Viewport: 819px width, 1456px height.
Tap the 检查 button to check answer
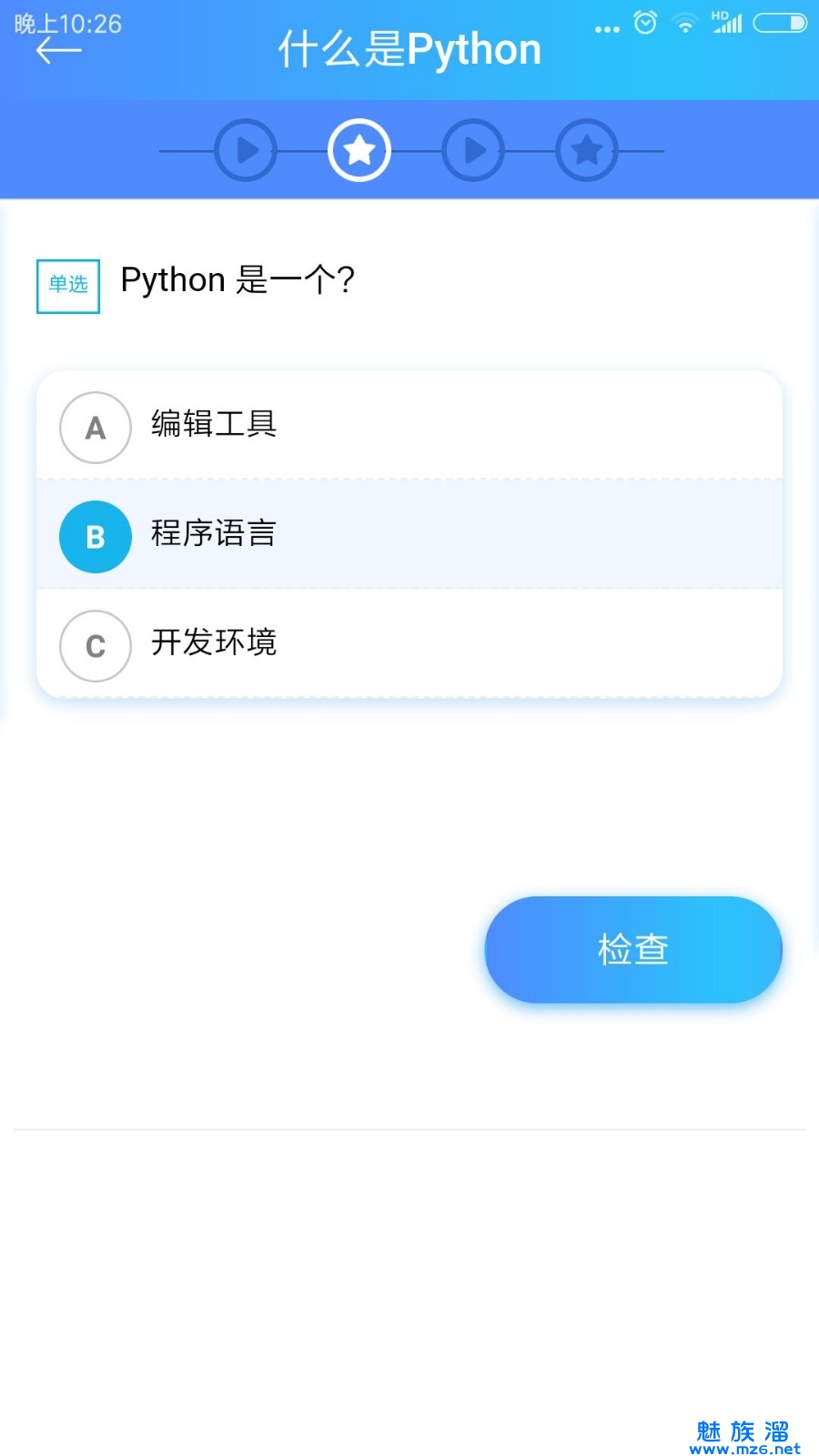[x=633, y=949]
